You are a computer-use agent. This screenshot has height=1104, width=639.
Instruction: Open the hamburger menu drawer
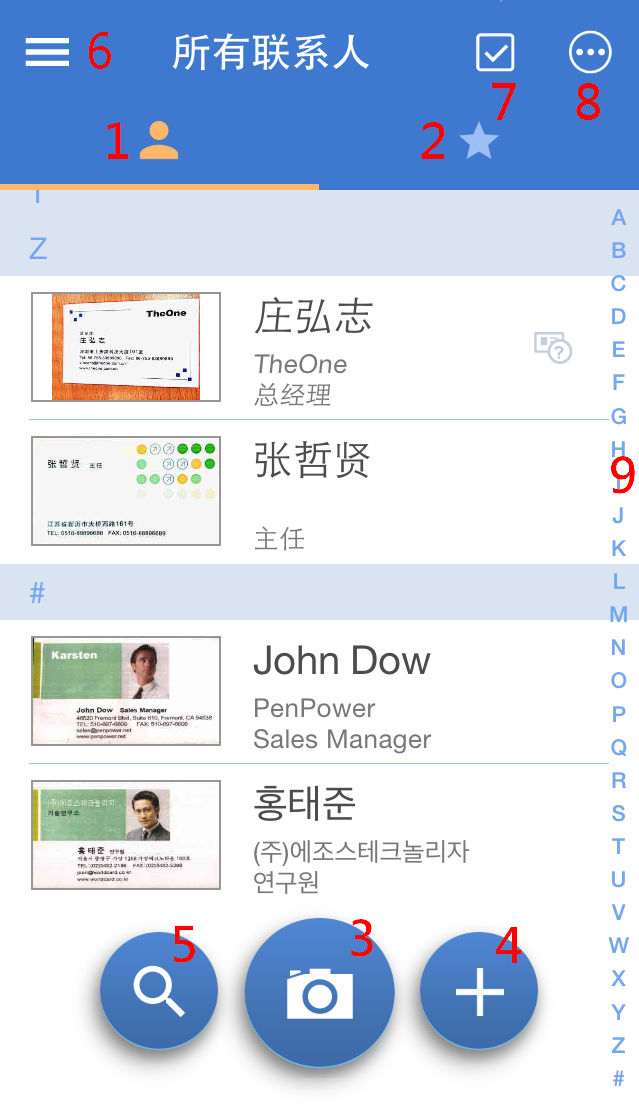pyautogui.click(x=47, y=52)
